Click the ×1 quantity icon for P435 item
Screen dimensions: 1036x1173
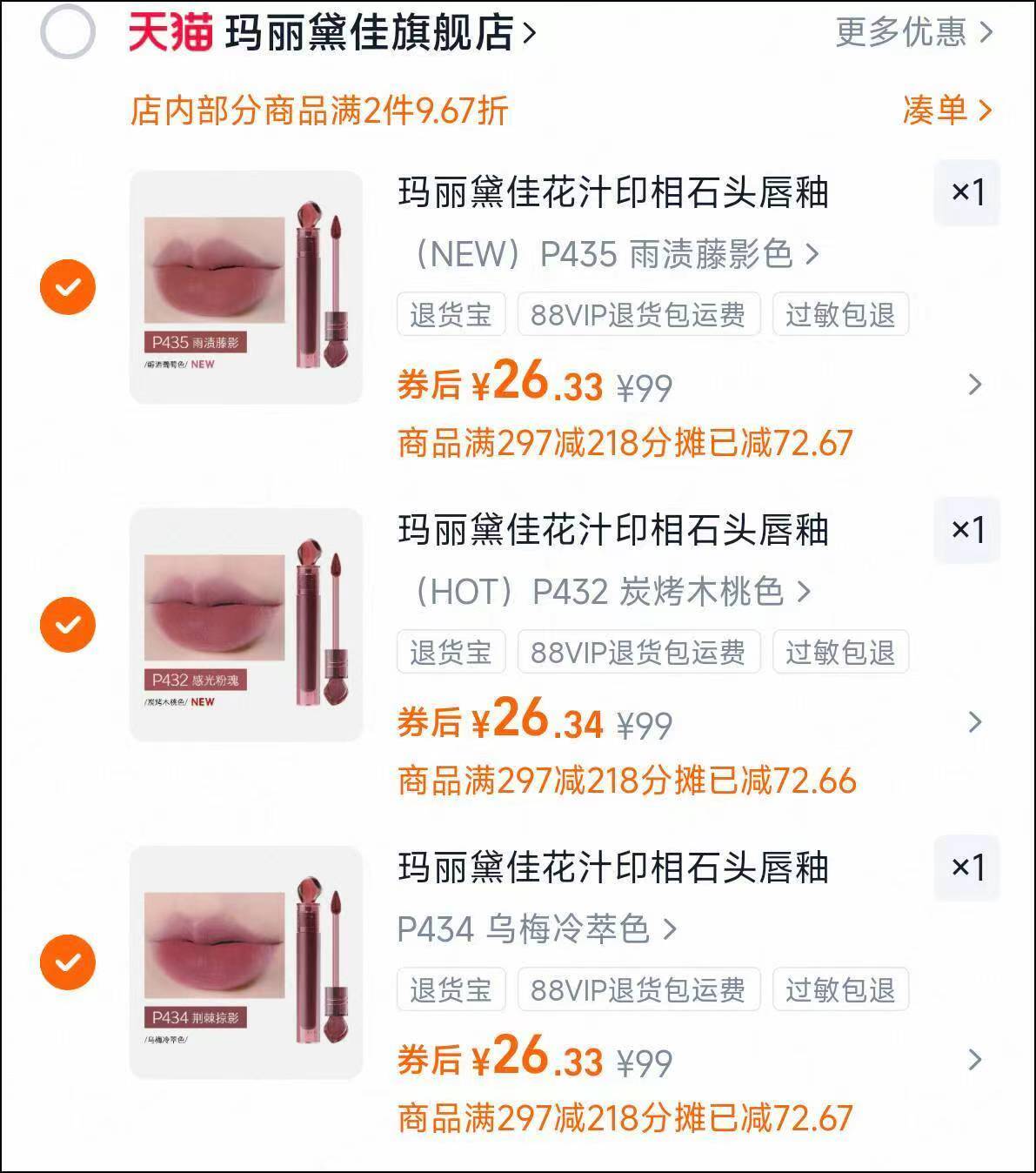(968, 193)
